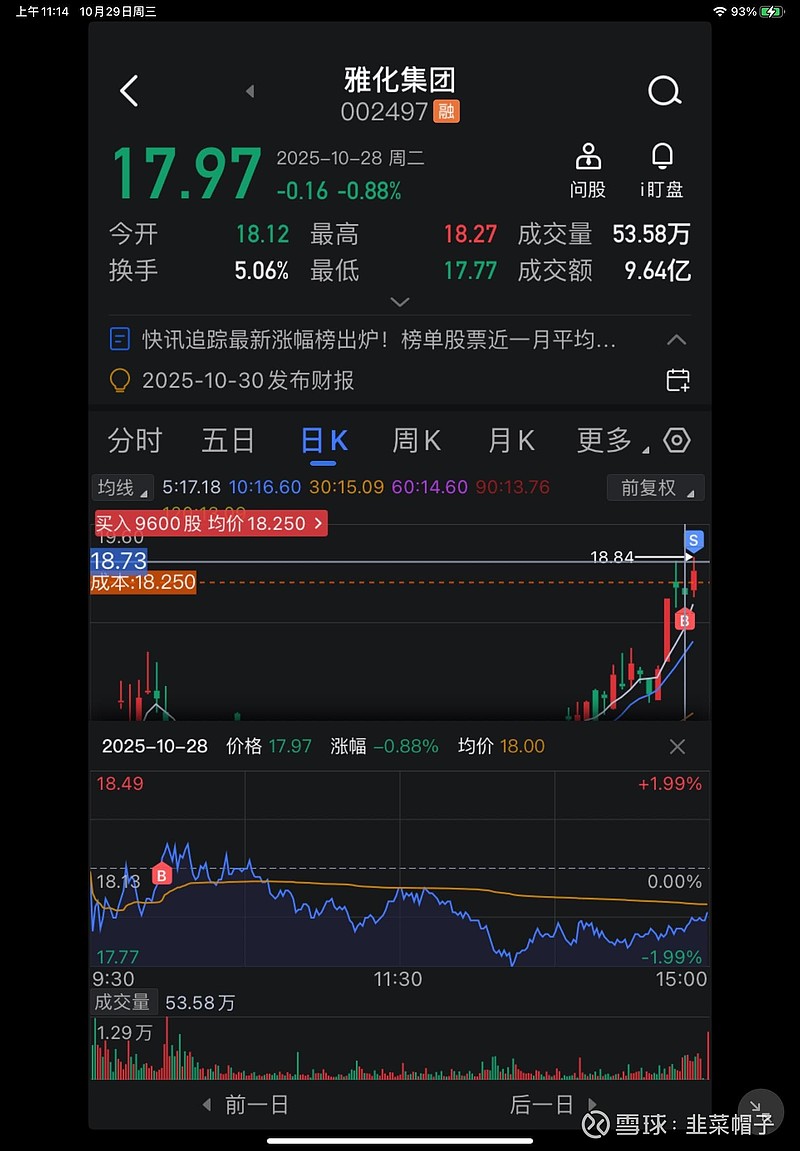Tap the blue news flash icon
This screenshot has height=1151, width=800.
coord(120,340)
